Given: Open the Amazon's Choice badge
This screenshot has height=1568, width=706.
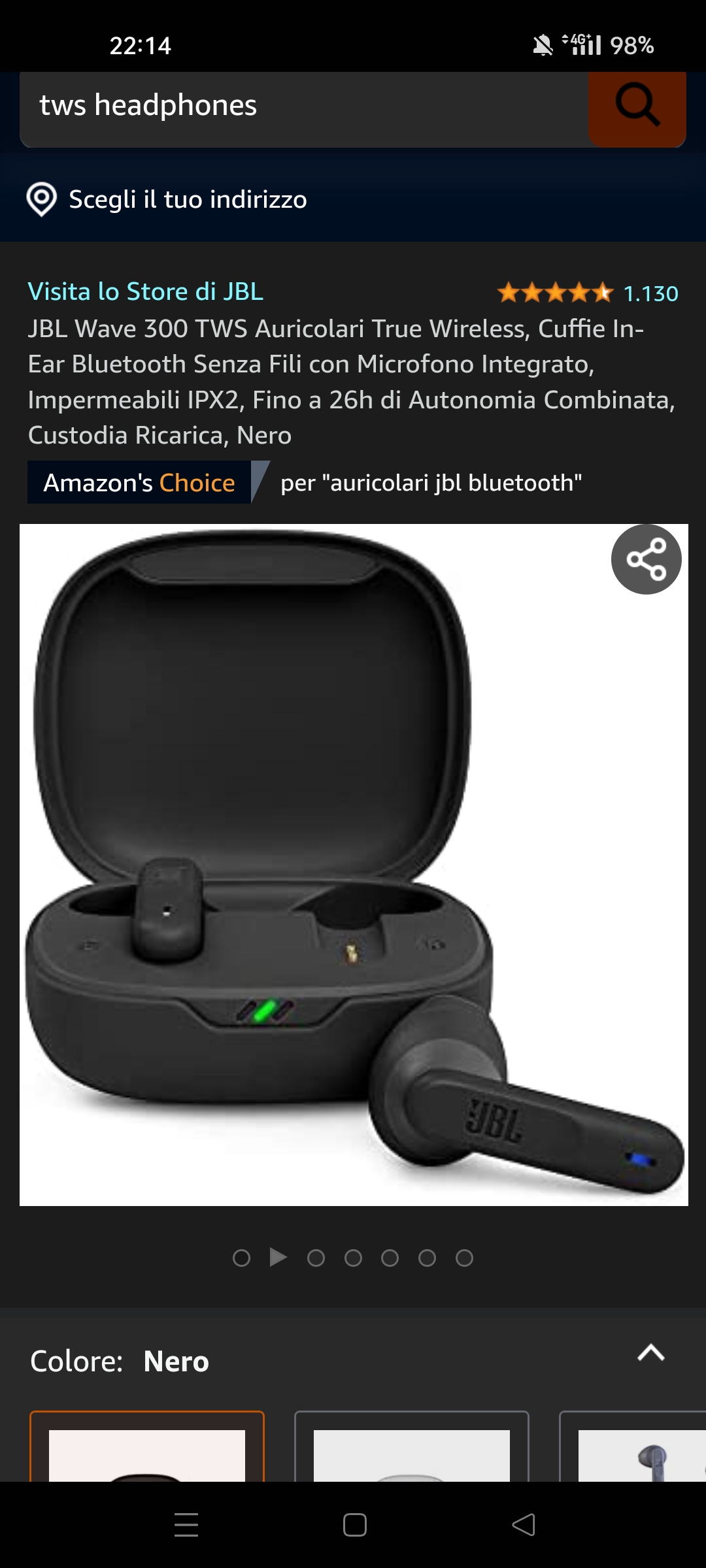Looking at the screenshot, I should point(139,483).
